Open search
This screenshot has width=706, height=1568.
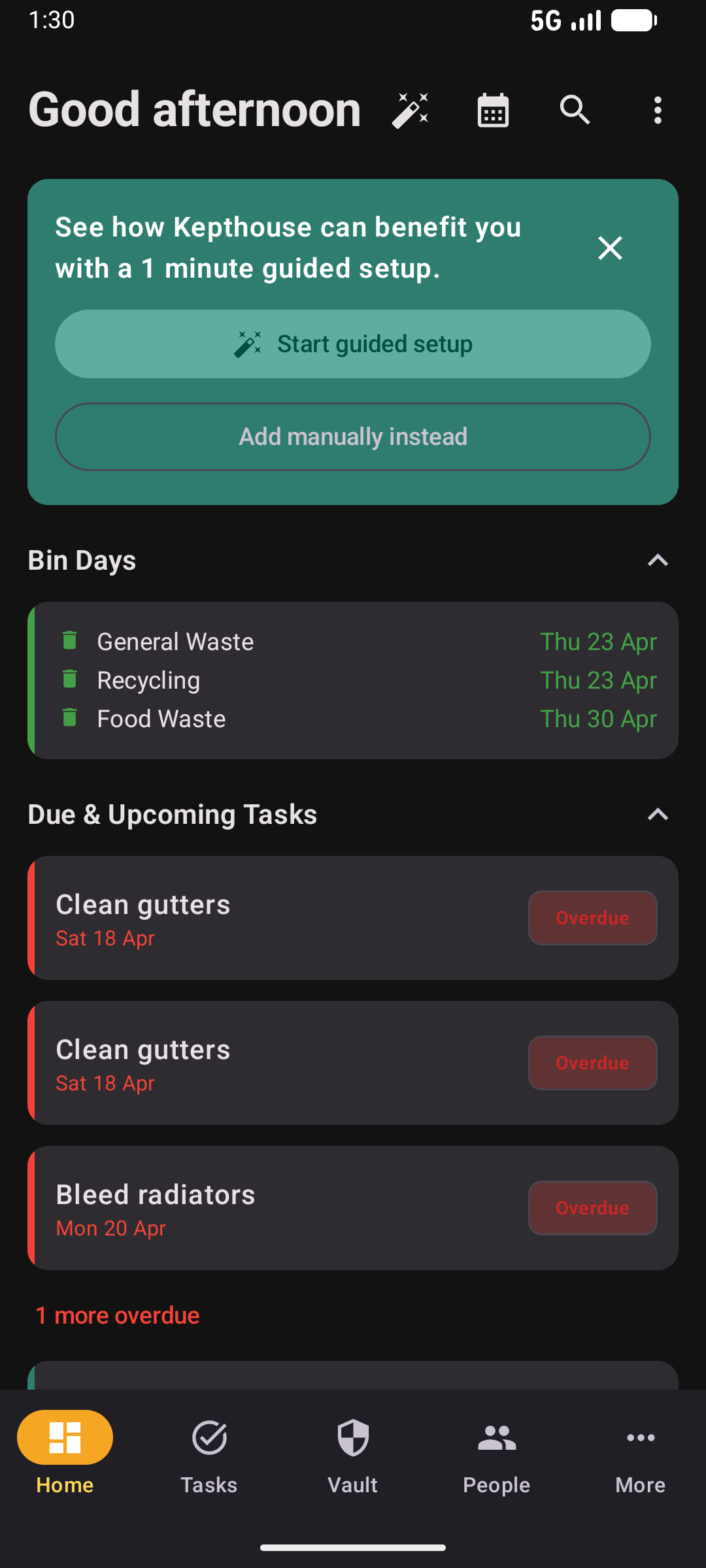[x=575, y=110]
